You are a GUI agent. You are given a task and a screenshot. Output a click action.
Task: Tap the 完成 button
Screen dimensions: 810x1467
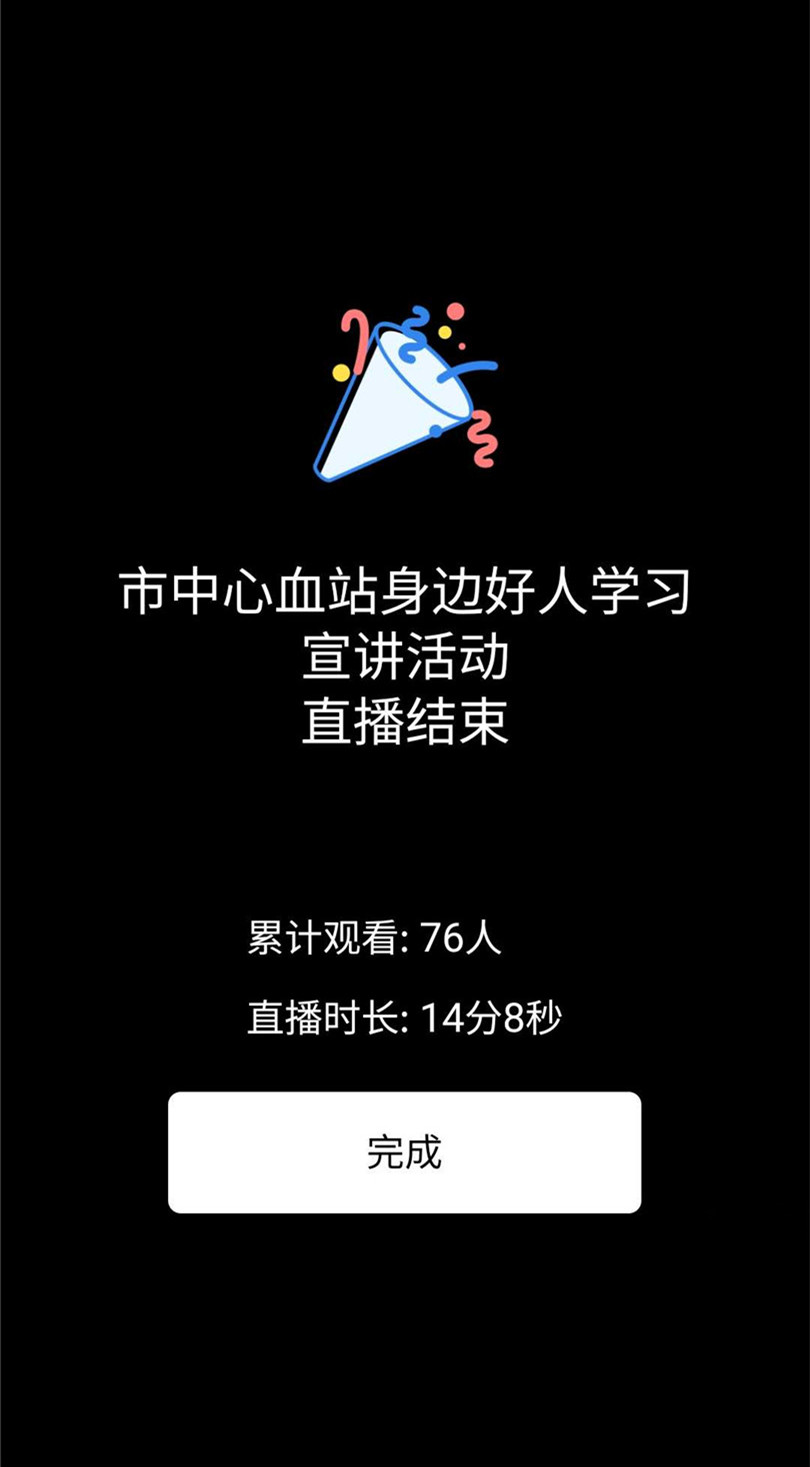tap(404, 1152)
